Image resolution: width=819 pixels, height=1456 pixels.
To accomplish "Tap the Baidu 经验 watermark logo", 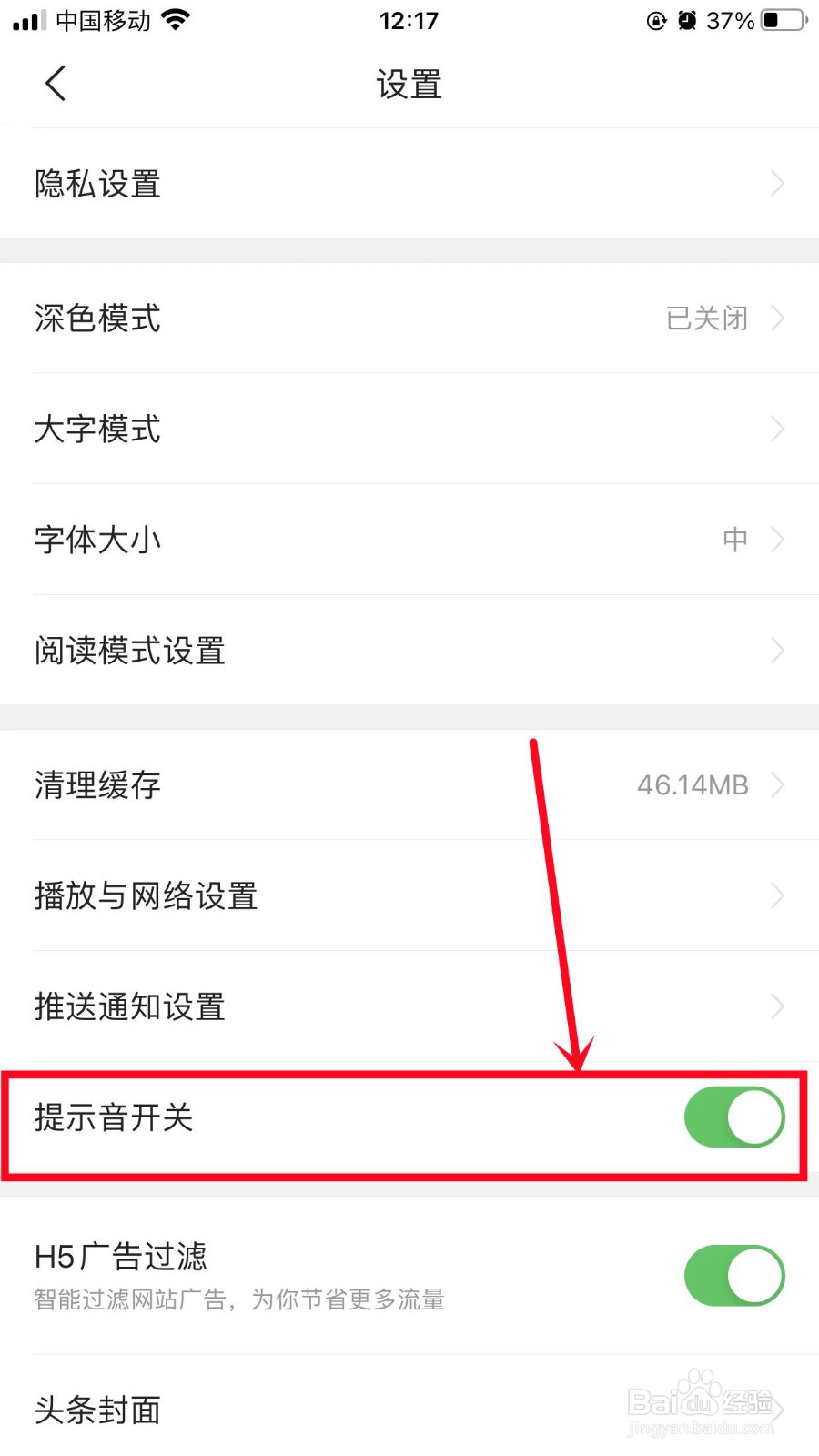I will [x=701, y=1401].
